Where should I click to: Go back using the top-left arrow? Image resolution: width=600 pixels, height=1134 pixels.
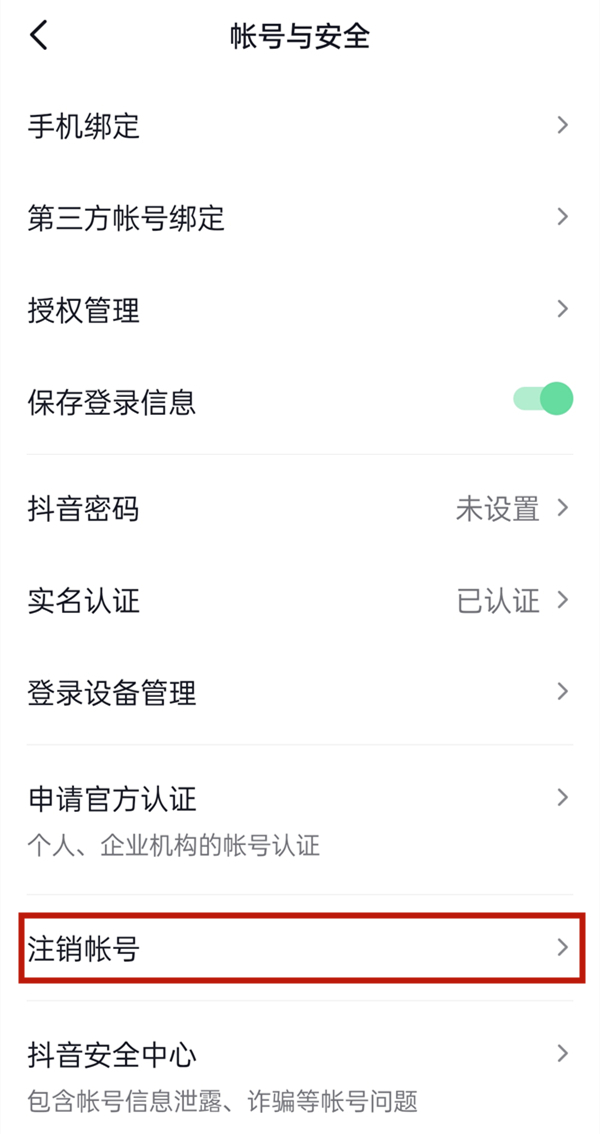[39, 37]
